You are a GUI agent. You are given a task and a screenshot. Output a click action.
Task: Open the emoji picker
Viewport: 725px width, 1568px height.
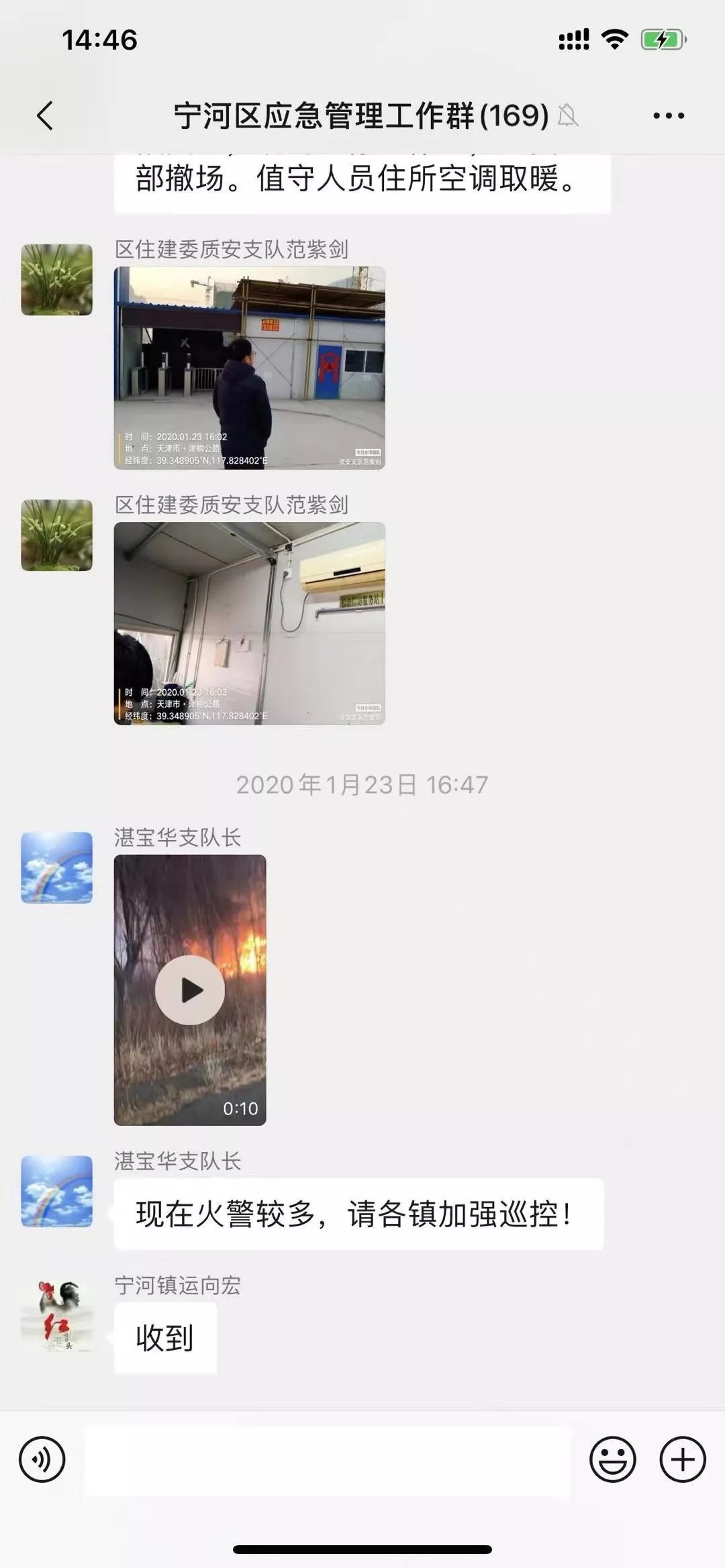(612, 1459)
